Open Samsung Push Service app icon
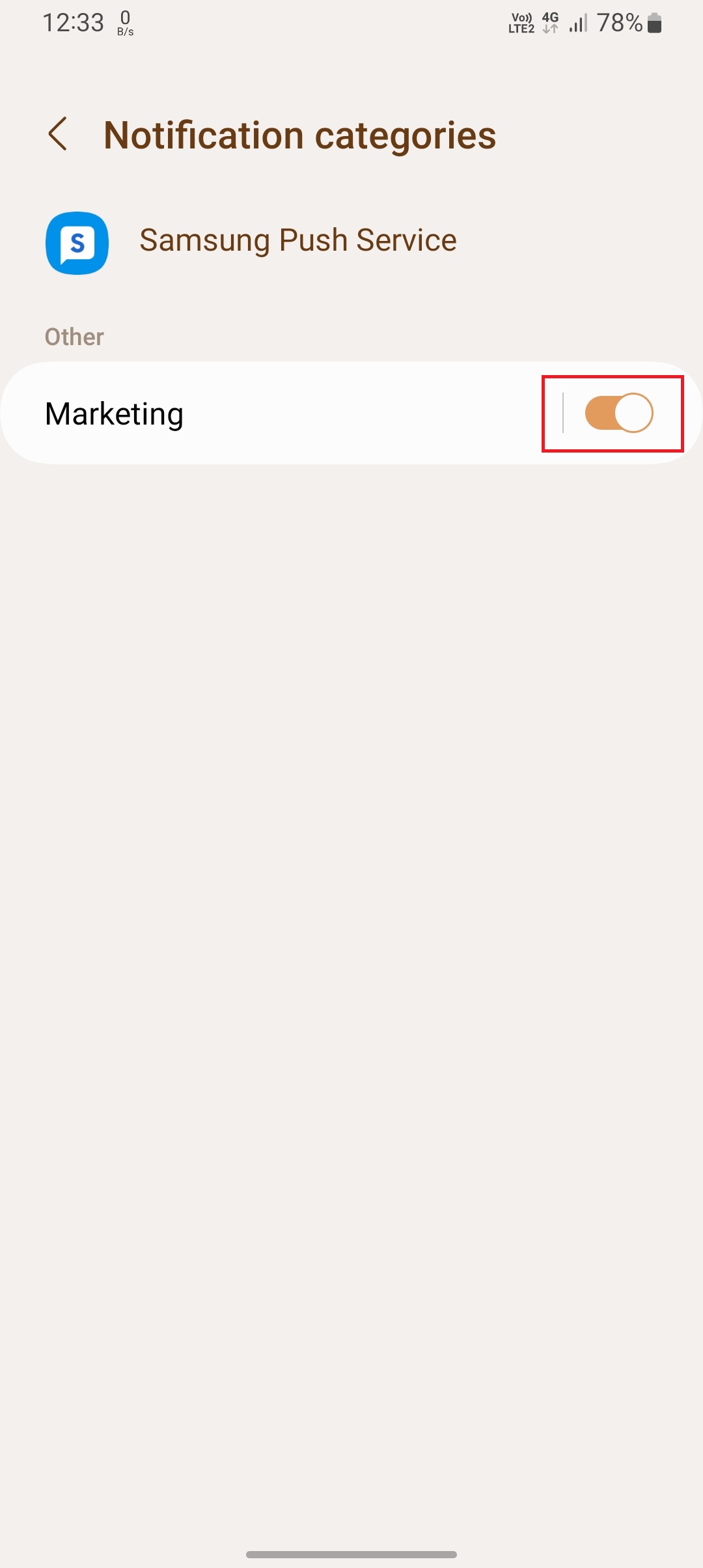The width and height of the screenshot is (703, 1568). tap(77, 240)
